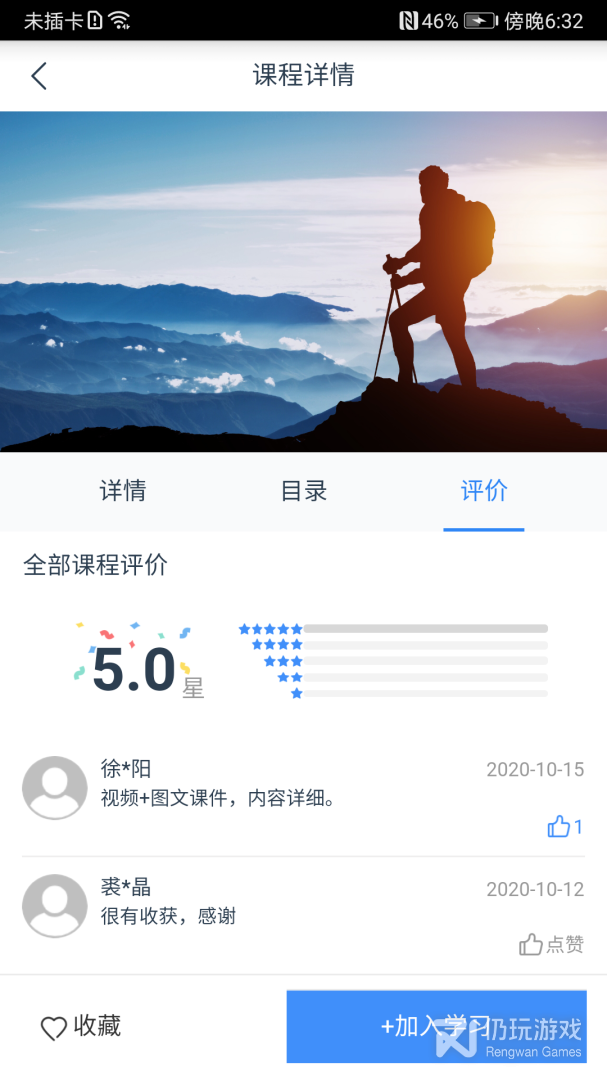Tap 加入学习 to join the course
Viewport: 607px width, 1080px height.
(436, 1026)
